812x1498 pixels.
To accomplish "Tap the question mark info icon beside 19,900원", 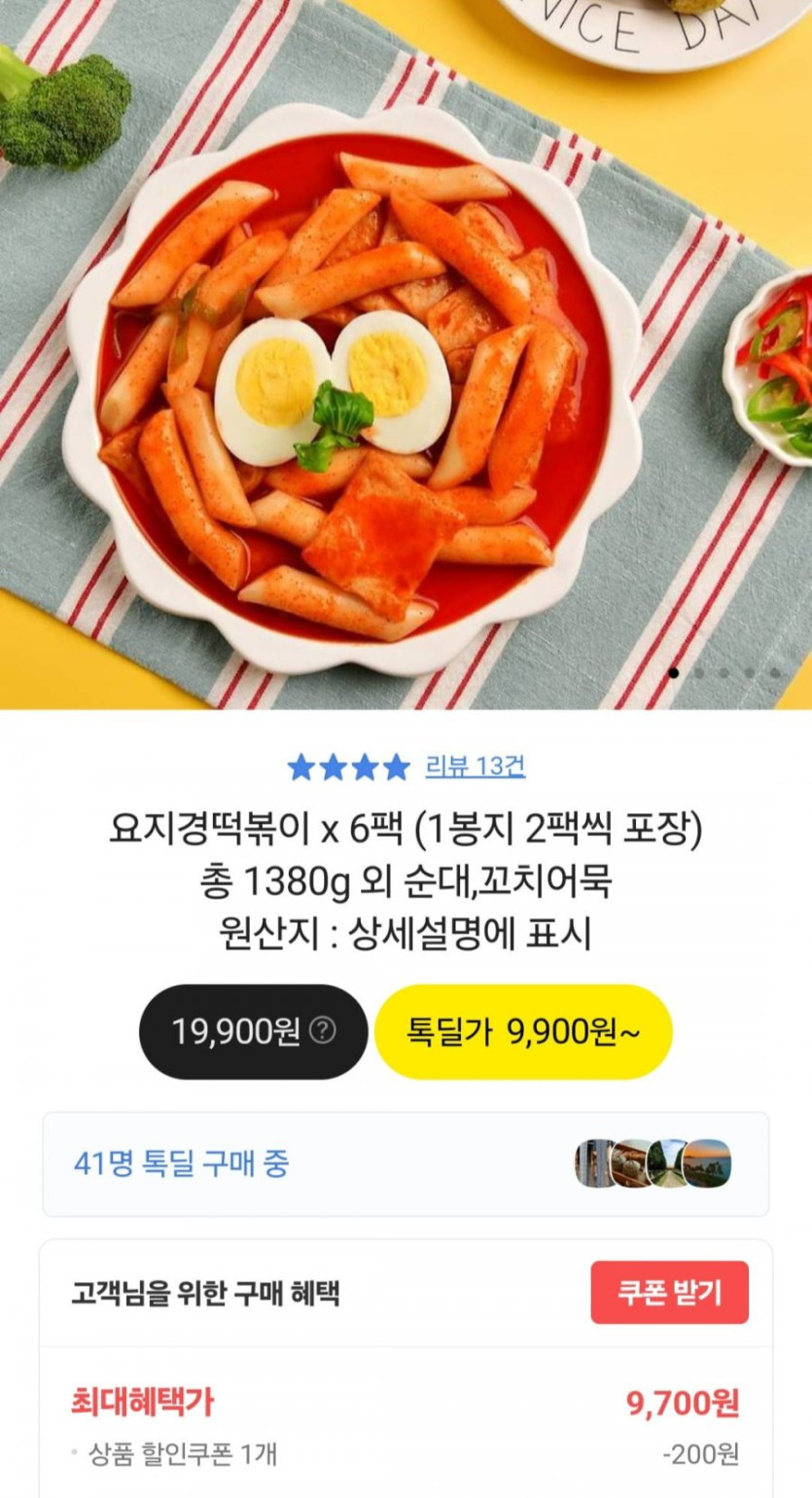I will click(323, 1031).
